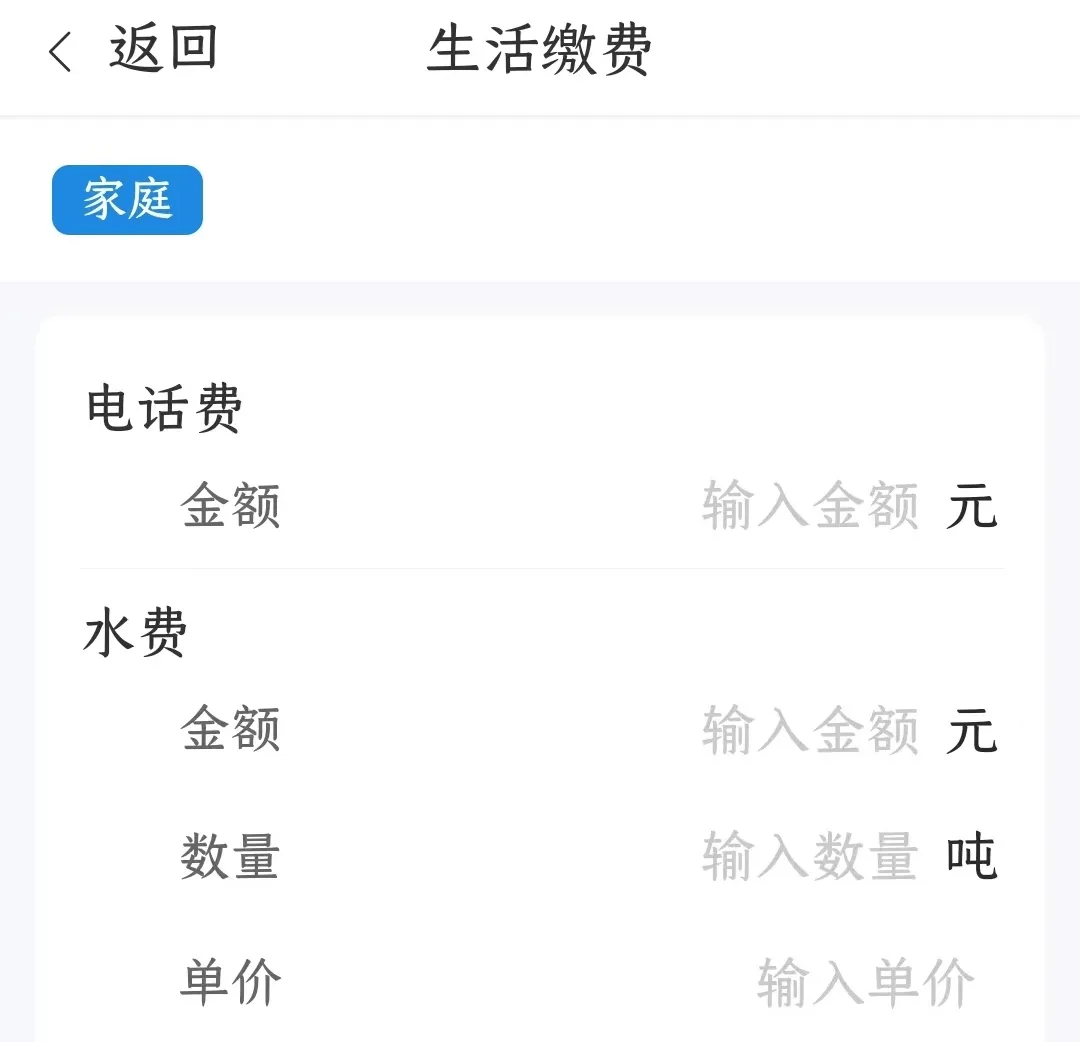Select the 家庭 chip

pyautogui.click(x=127, y=200)
